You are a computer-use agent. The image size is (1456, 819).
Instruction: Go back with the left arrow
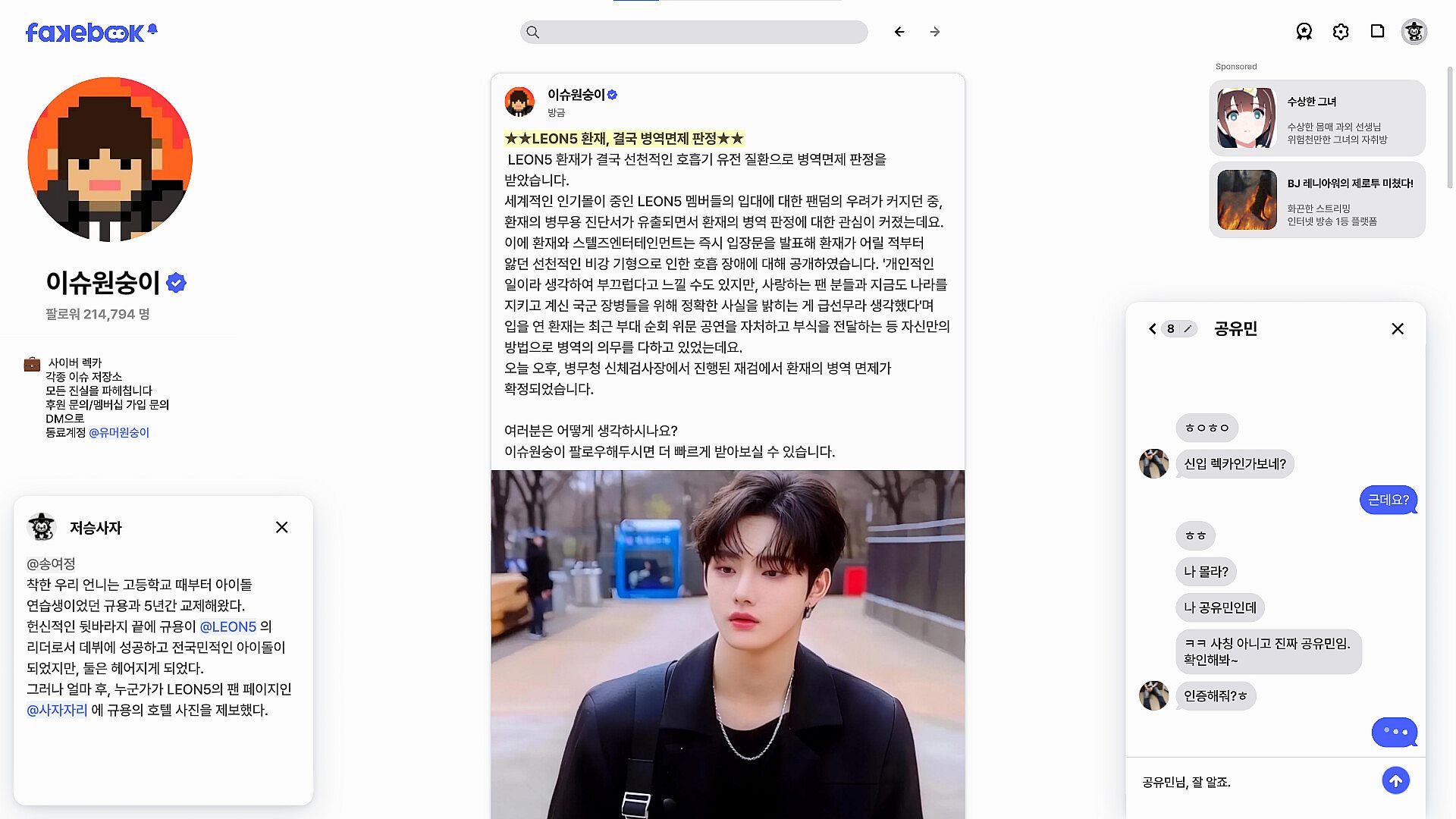[x=899, y=32]
